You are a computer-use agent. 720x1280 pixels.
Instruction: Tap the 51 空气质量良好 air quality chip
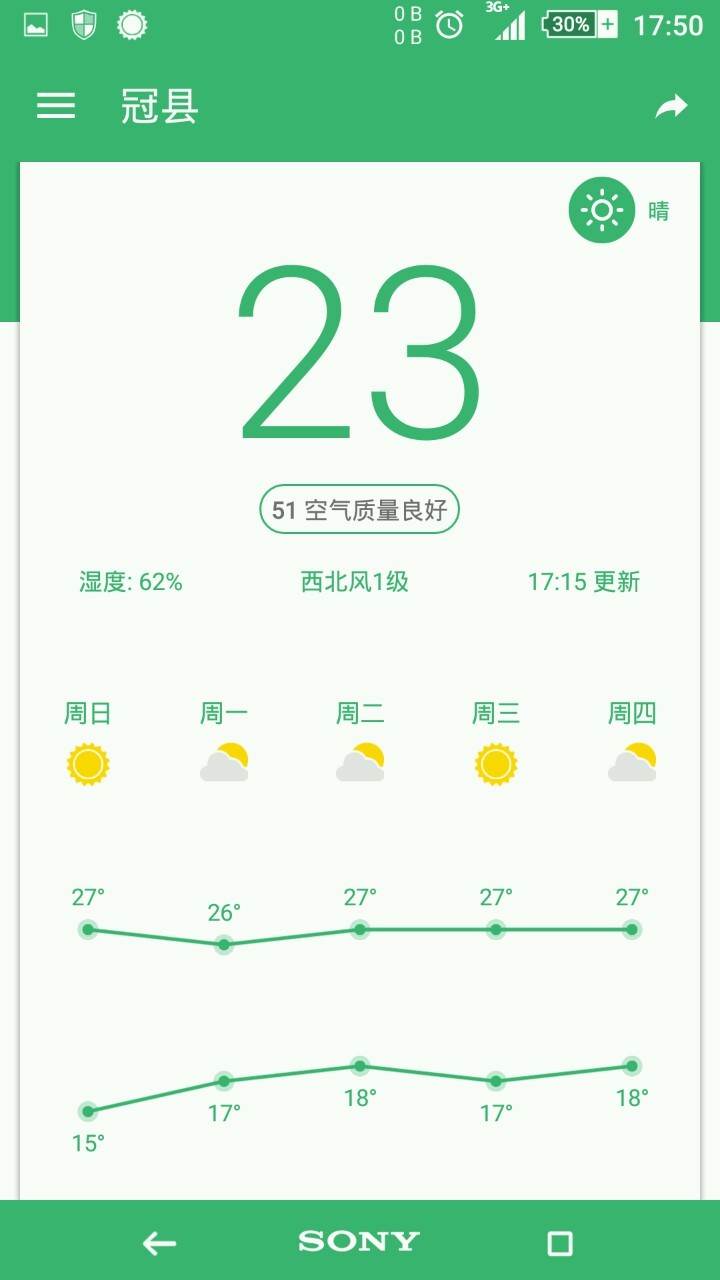[359, 510]
